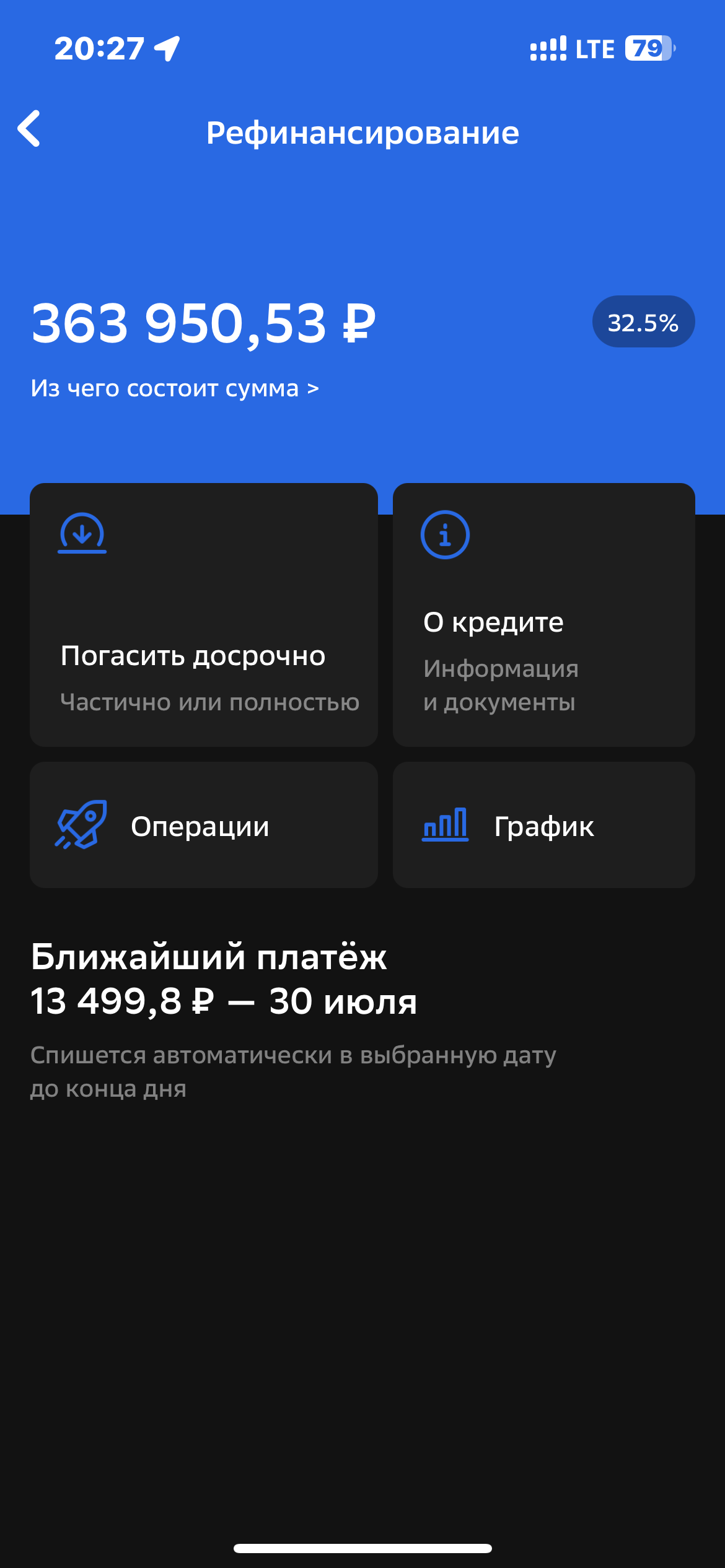
Task: Click the cellular signal bars icon
Action: pyautogui.click(x=547, y=48)
